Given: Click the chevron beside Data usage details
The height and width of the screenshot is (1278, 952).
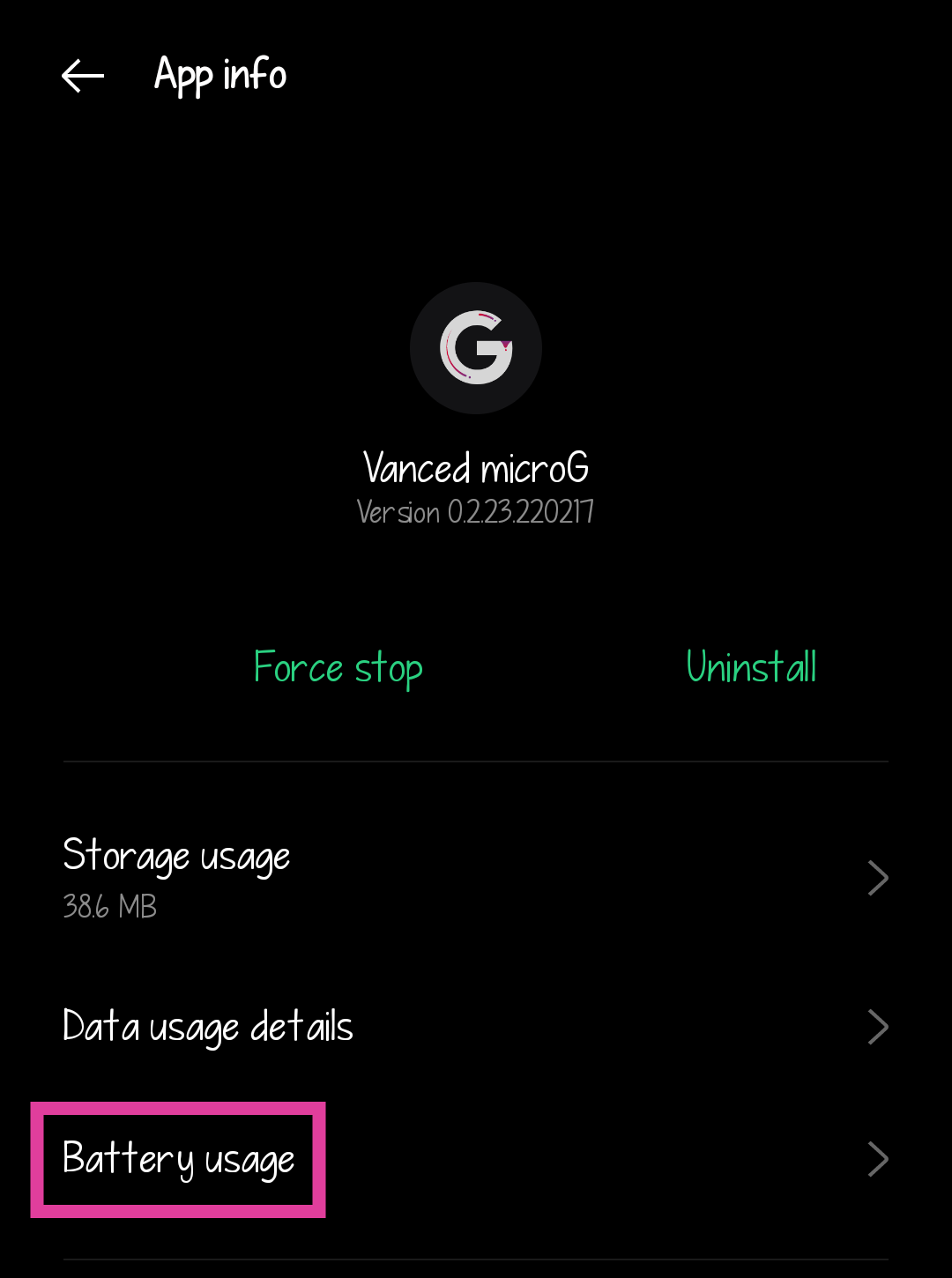Looking at the screenshot, I should click(878, 1026).
